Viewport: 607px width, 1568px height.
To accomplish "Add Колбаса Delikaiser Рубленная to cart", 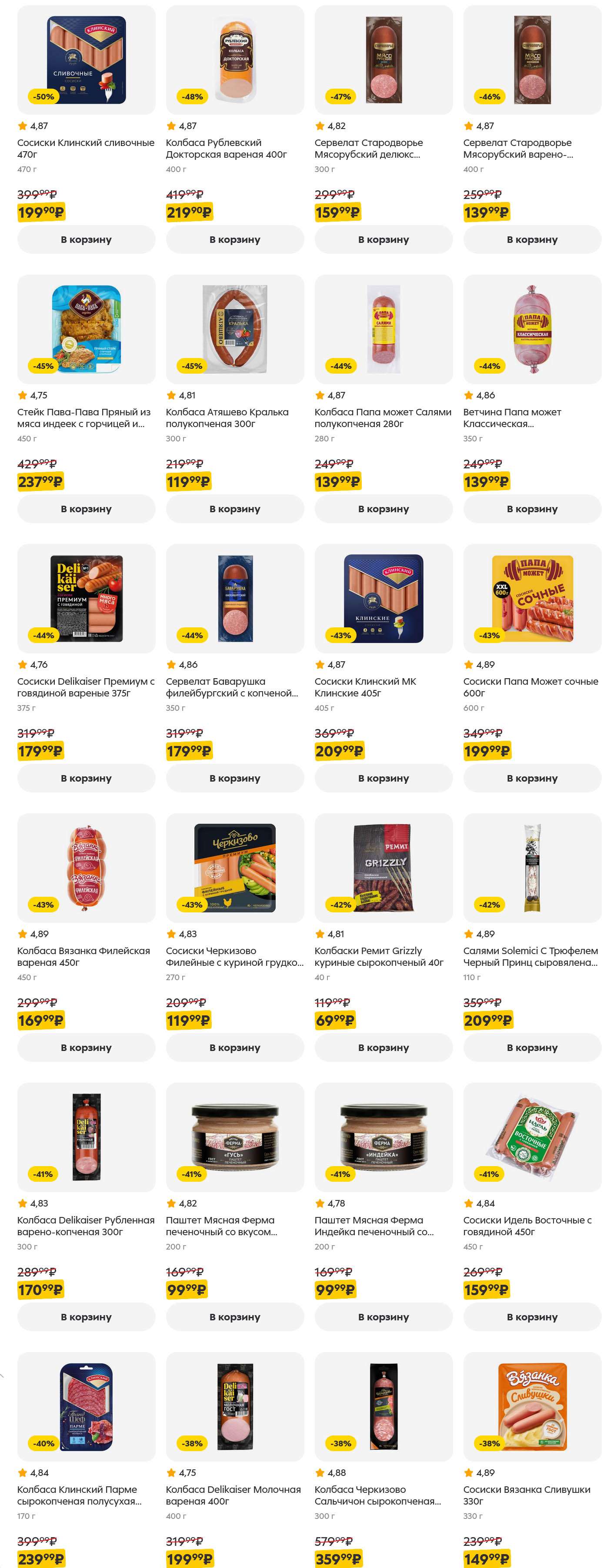I will (86, 1316).
